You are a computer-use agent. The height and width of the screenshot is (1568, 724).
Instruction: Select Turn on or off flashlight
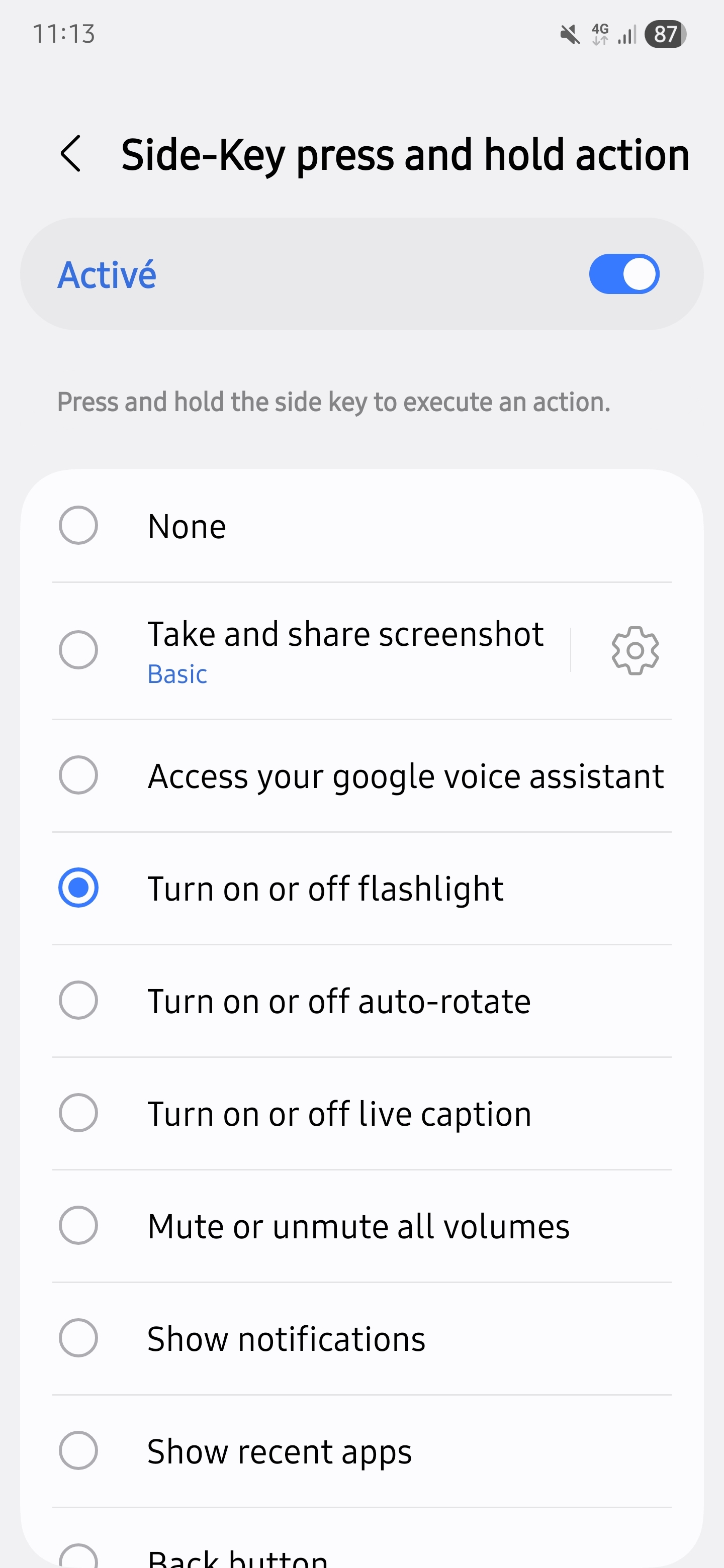pyautogui.click(x=78, y=888)
